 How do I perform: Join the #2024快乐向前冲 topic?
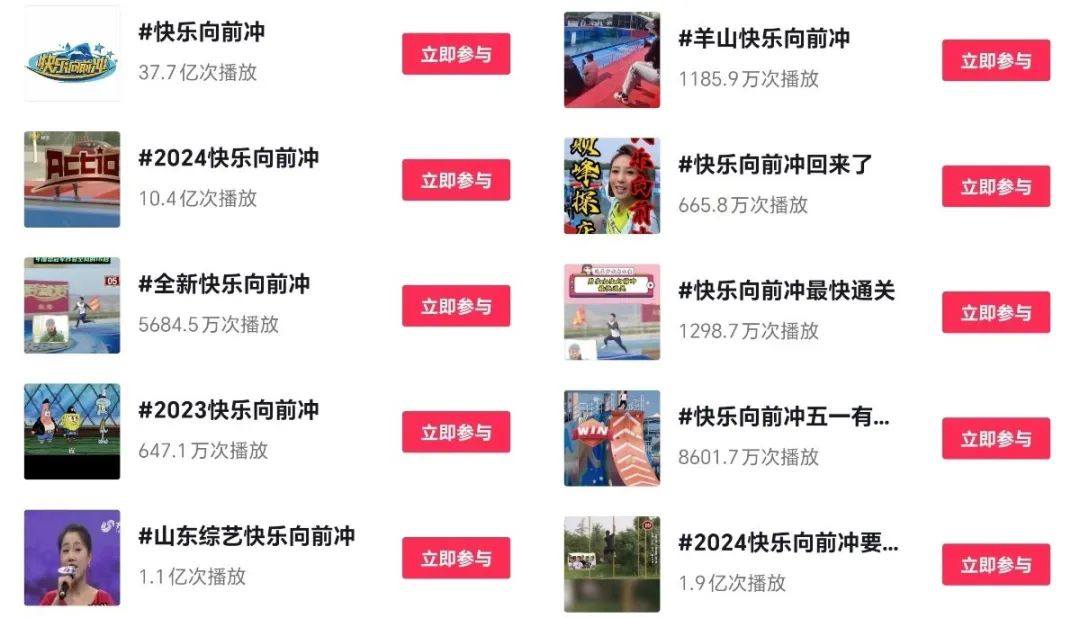click(x=456, y=180)
